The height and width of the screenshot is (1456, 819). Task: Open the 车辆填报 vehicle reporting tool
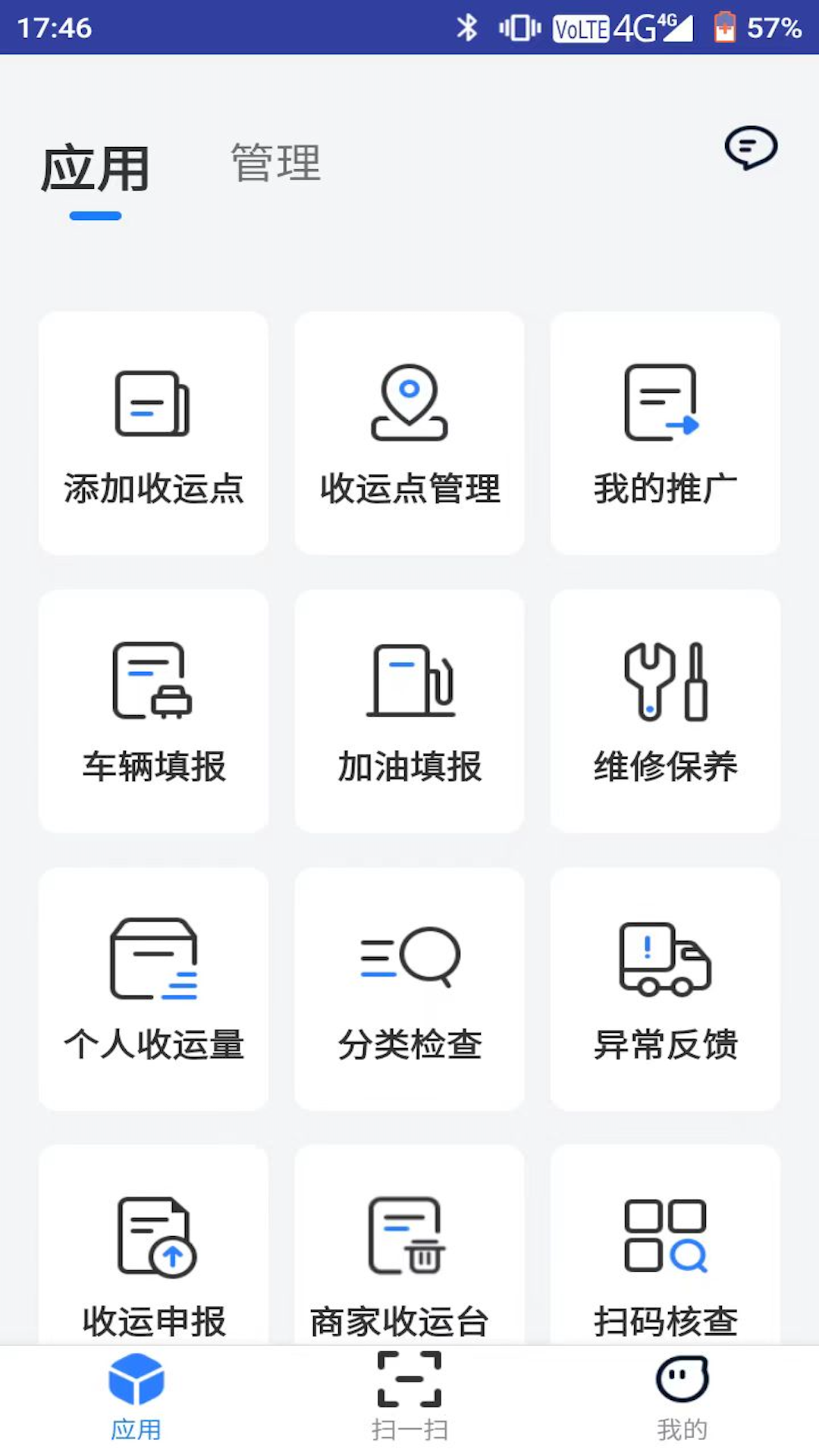(153, 711)
